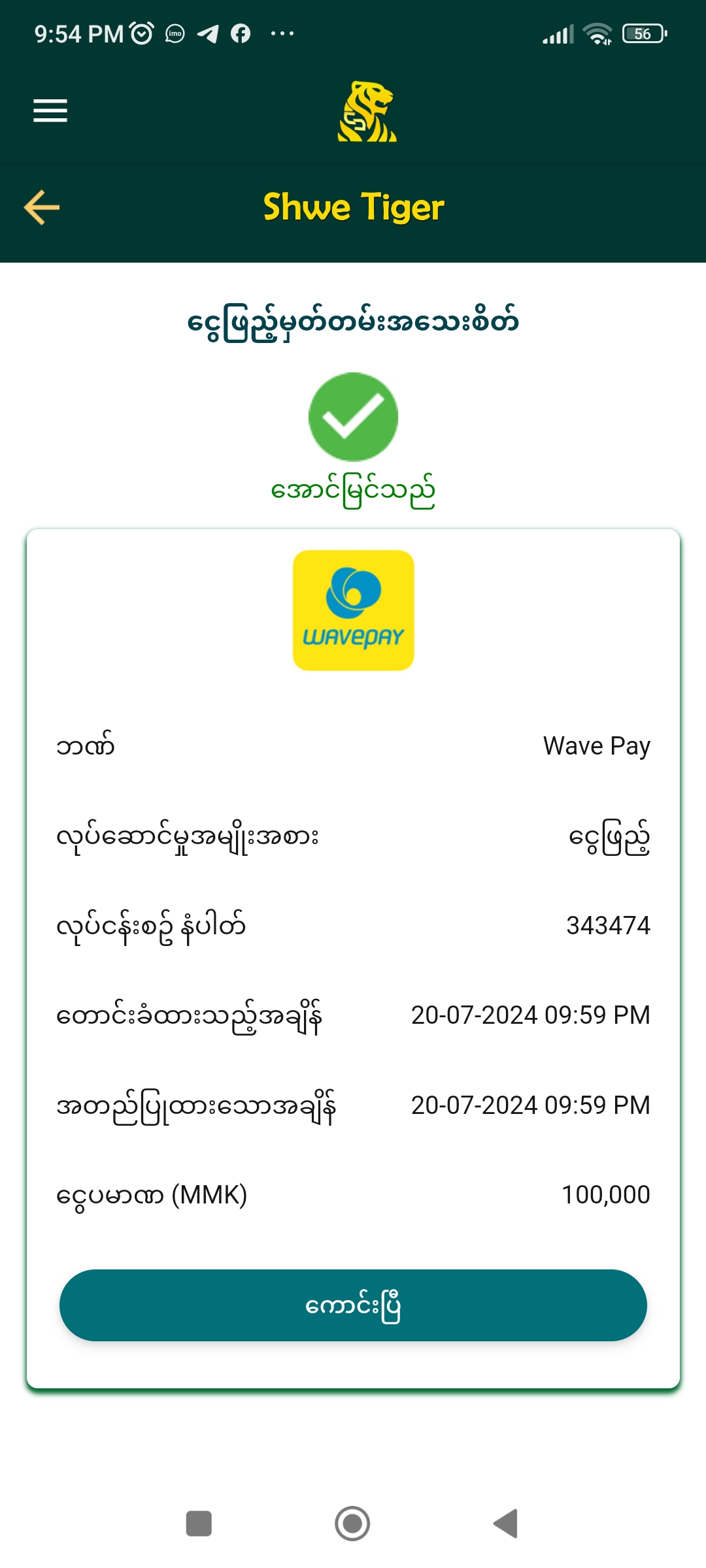Go back using the yellow arrow

click(x=42, y=208)
